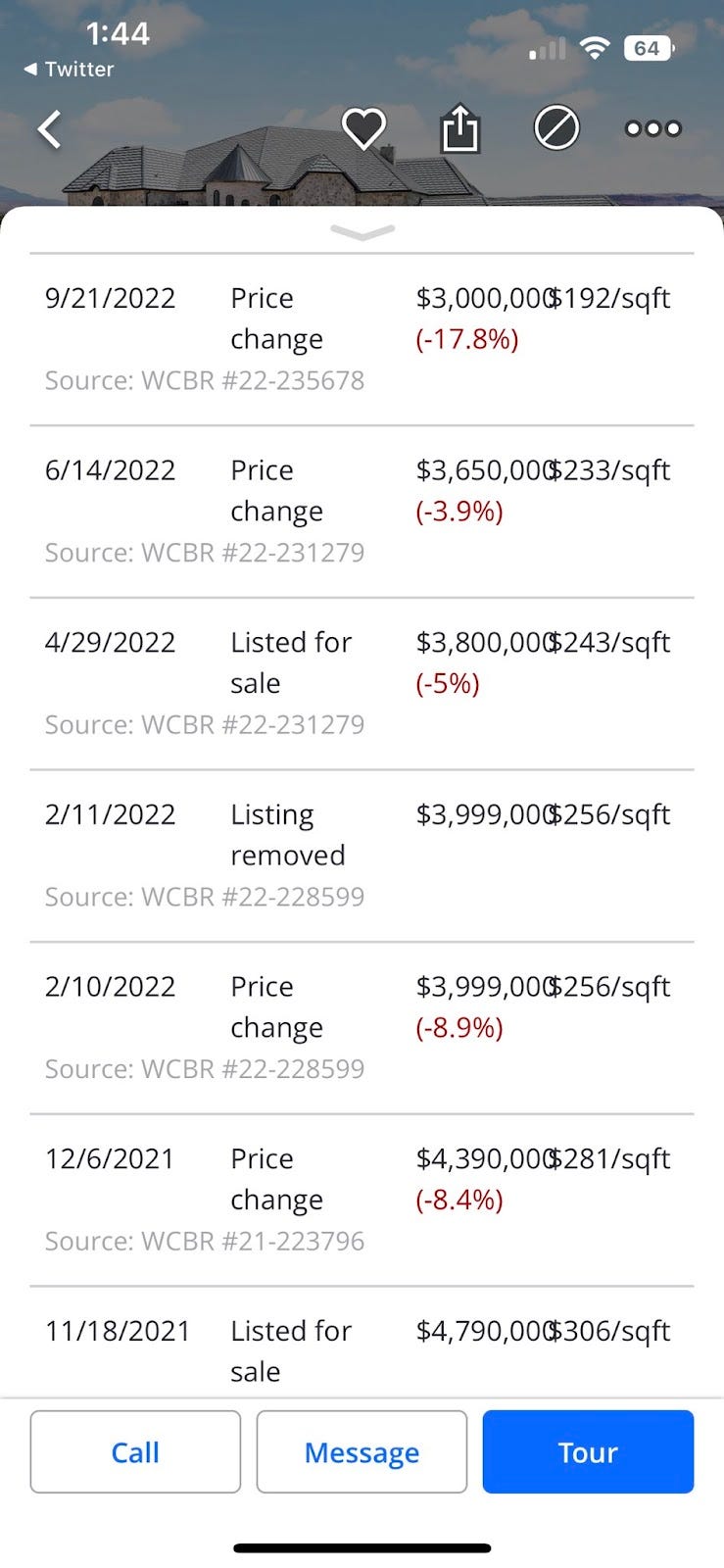Call the listing agent

[135, 1451]
